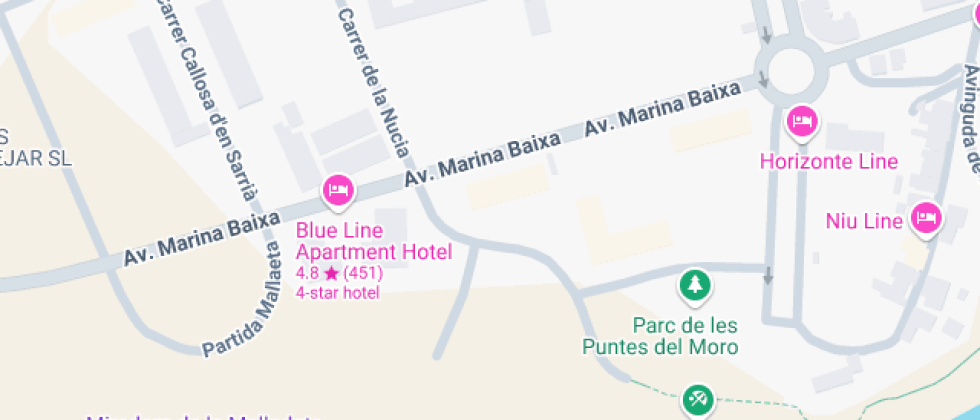The image size is (980, 420).
Task: Open Parc de les Puntes del Moro marker
Action: [x=696, y=286]
